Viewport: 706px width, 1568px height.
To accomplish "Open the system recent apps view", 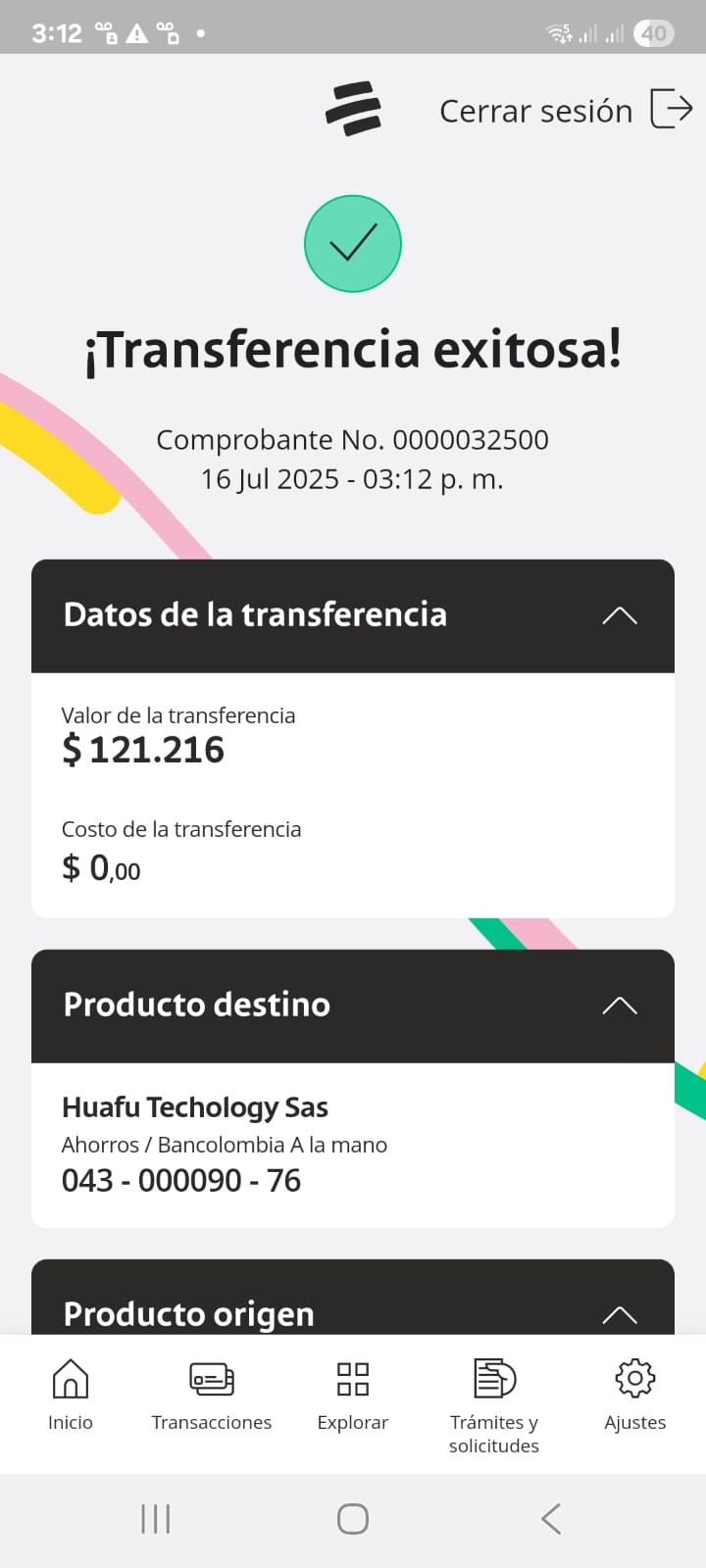I will tap(155, 1519).
